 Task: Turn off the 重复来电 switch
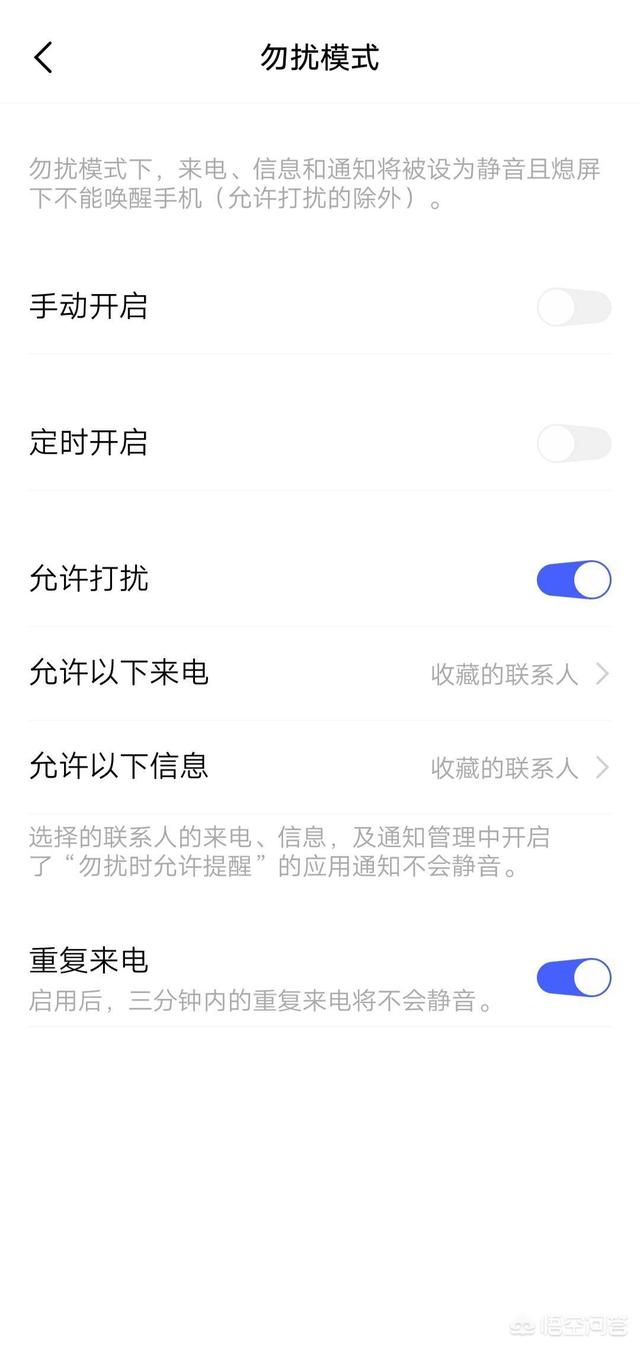click(x=573, y=977)
